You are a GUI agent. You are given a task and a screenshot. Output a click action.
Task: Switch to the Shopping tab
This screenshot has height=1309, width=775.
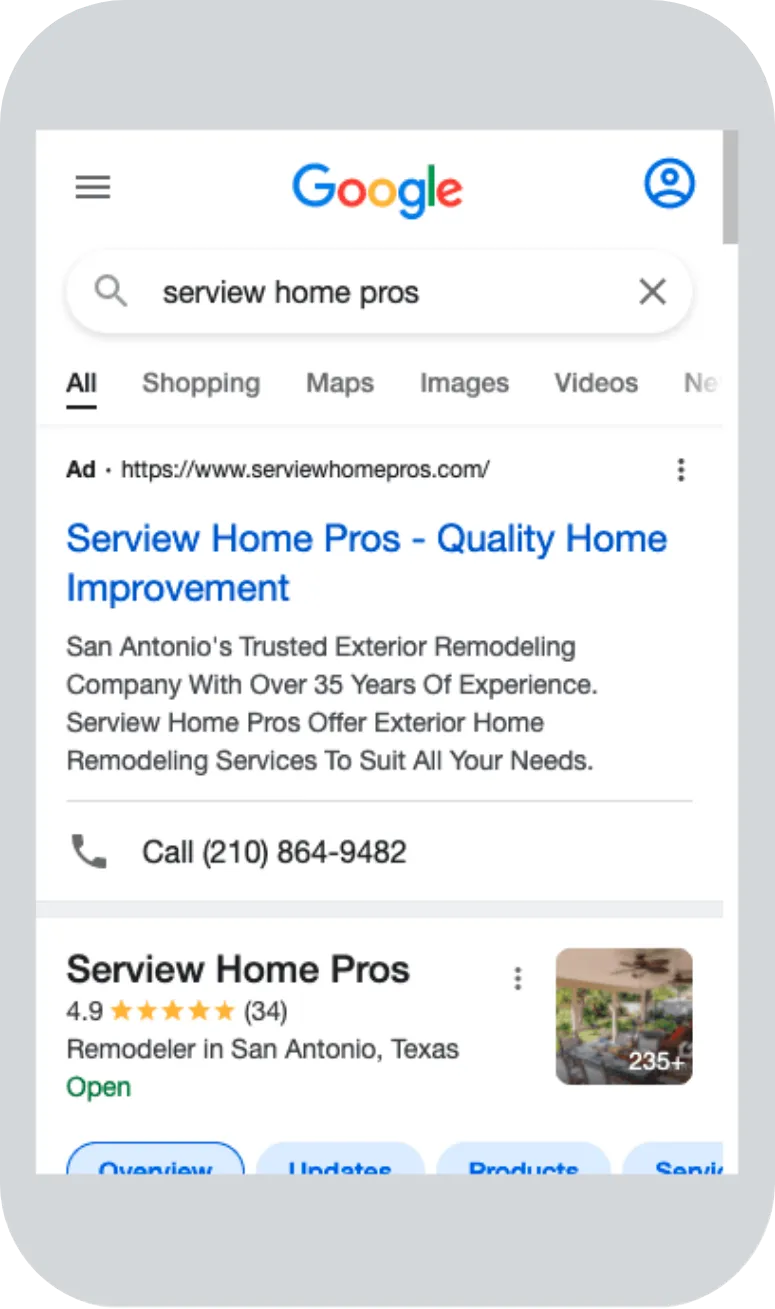point(200,383)
